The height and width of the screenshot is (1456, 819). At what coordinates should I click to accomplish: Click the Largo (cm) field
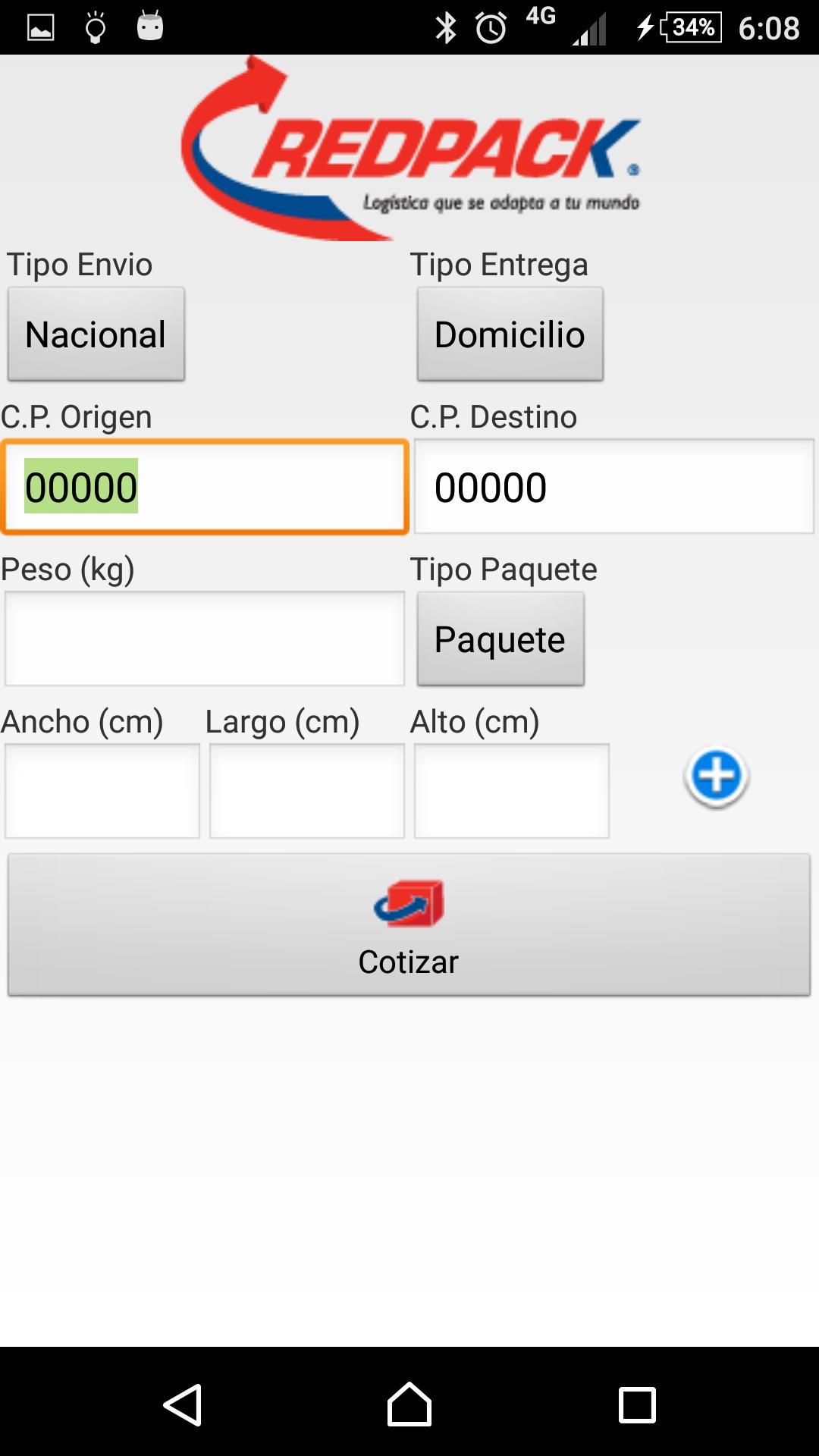(306, 791)
